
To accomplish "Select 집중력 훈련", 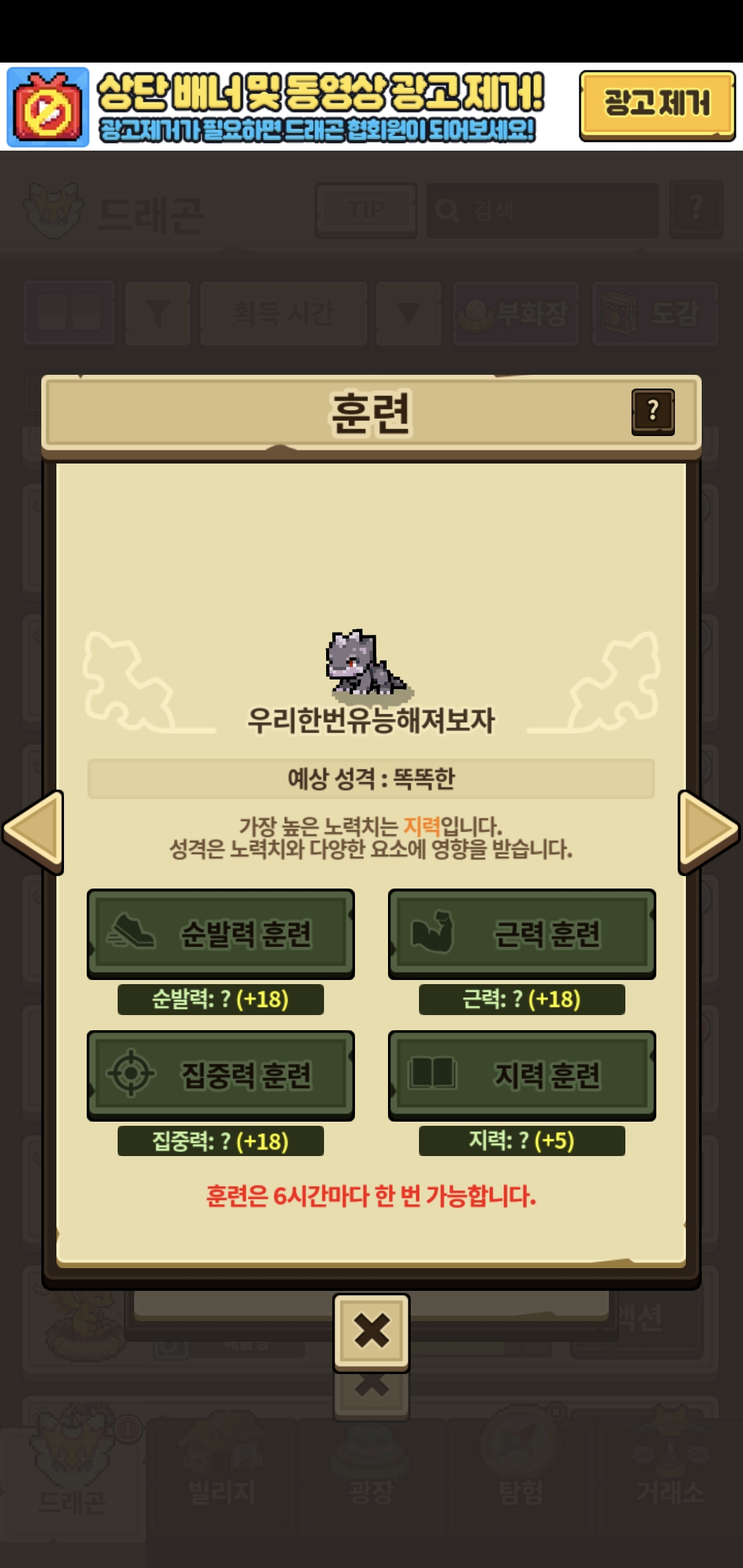I will 220,1075.
